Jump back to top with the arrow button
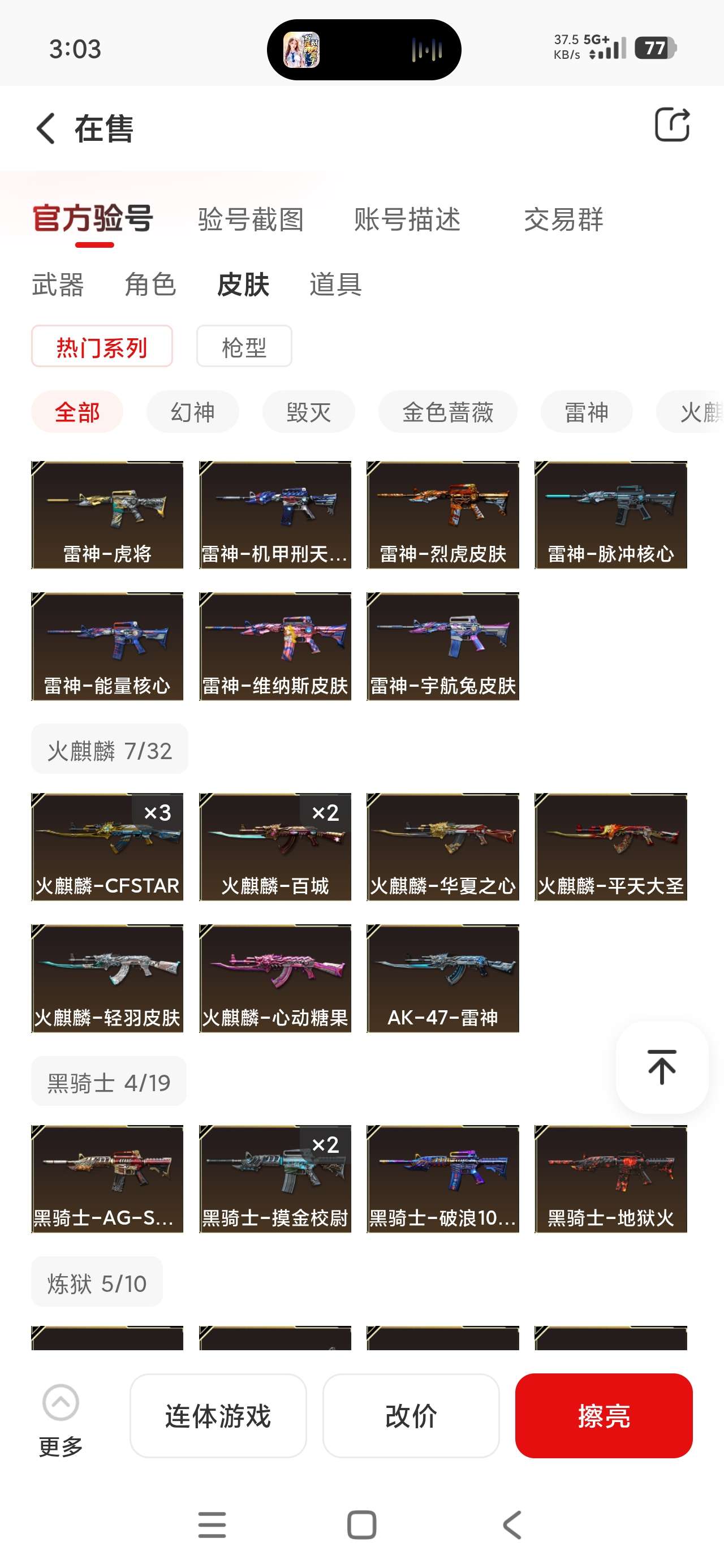This screenshot has width=724, height=1568. (x=661, y=1067)
